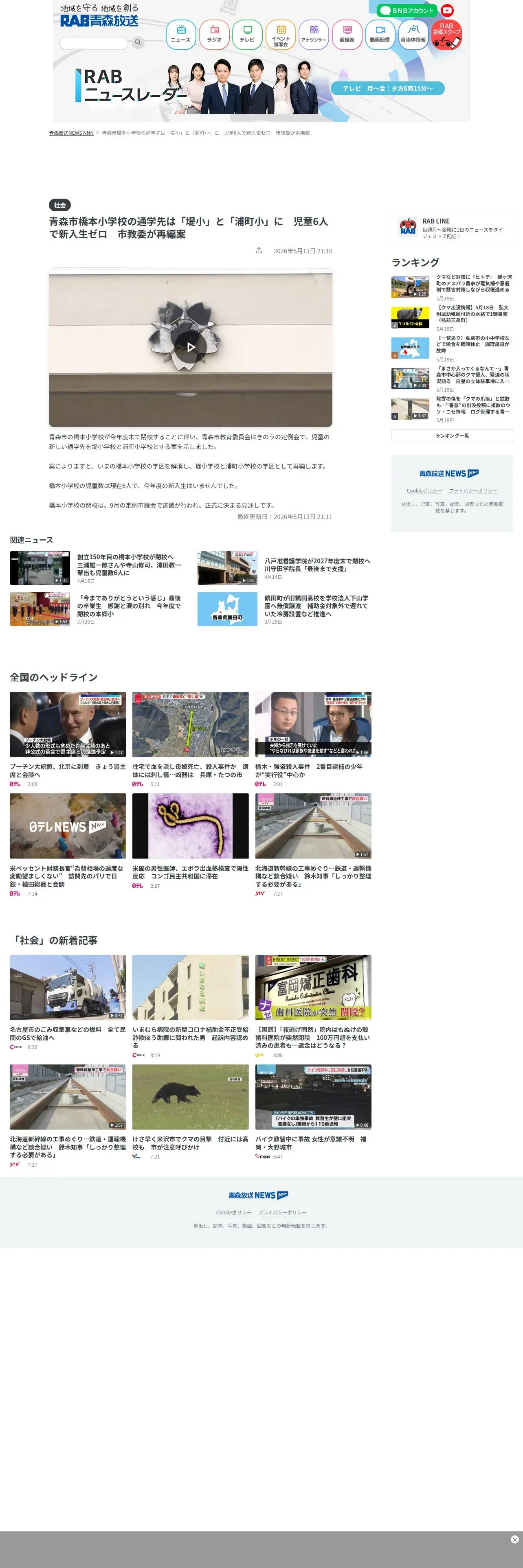View the ランキング一覧 list
Viewport: 523px width, 1568px height.
point(452,436)
